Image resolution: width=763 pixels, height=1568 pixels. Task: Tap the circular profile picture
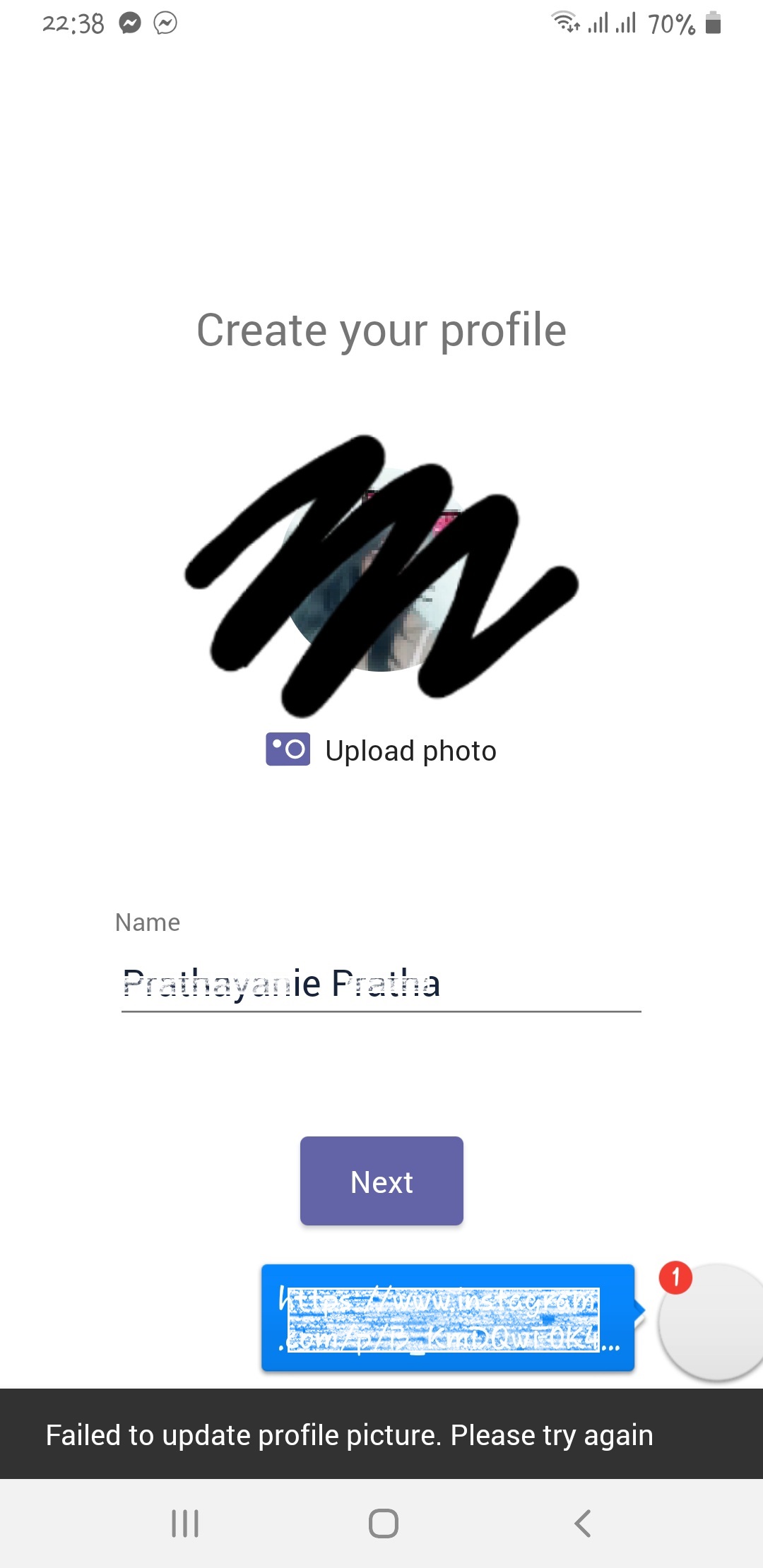tap(381, 569)
